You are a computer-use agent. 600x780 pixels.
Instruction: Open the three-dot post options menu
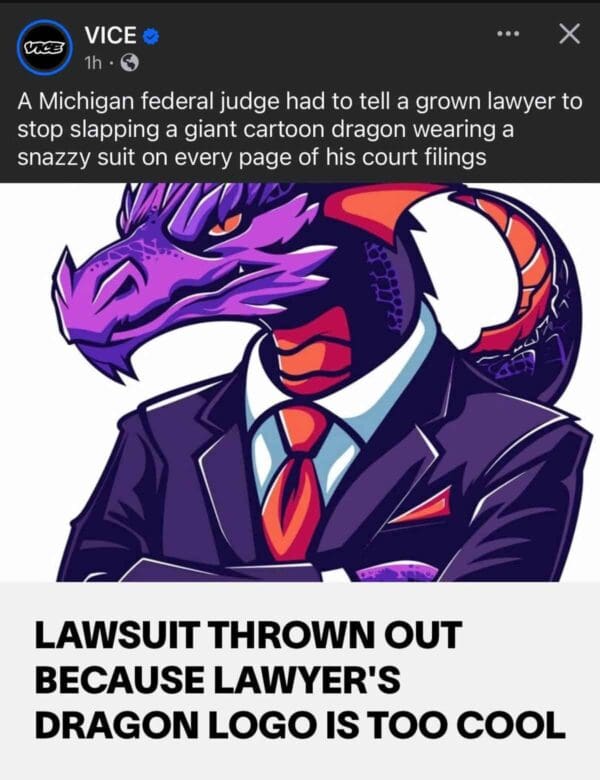[509, 34]
